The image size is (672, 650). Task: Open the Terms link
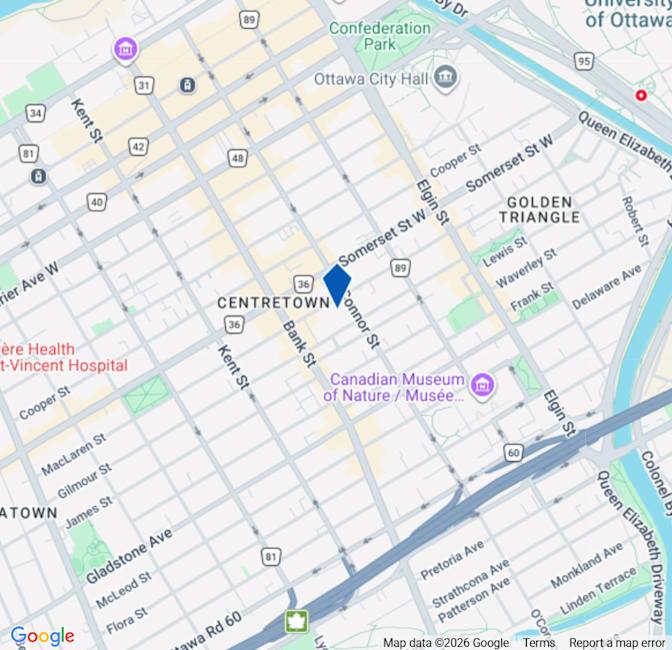[x=538, y=643]
